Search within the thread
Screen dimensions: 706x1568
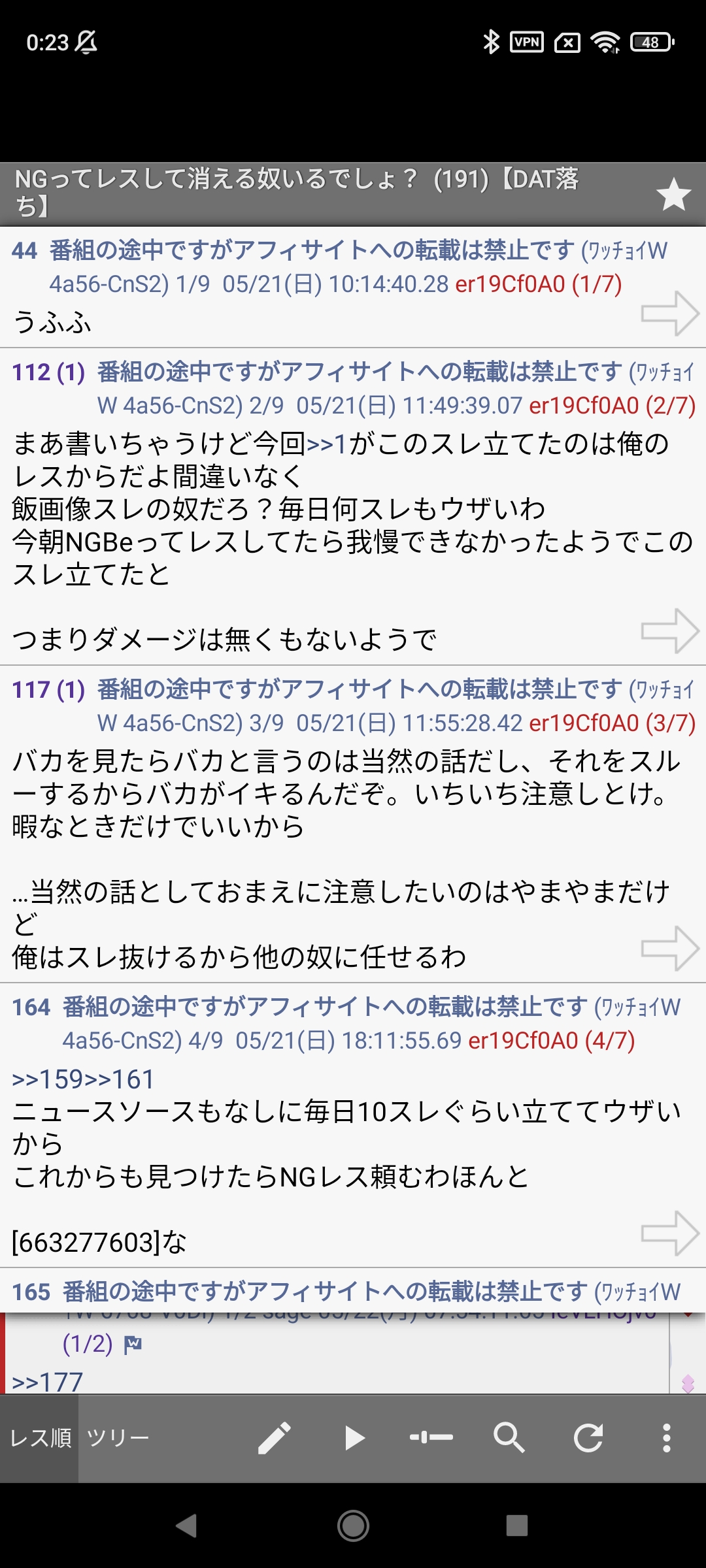pos(509,1438)
